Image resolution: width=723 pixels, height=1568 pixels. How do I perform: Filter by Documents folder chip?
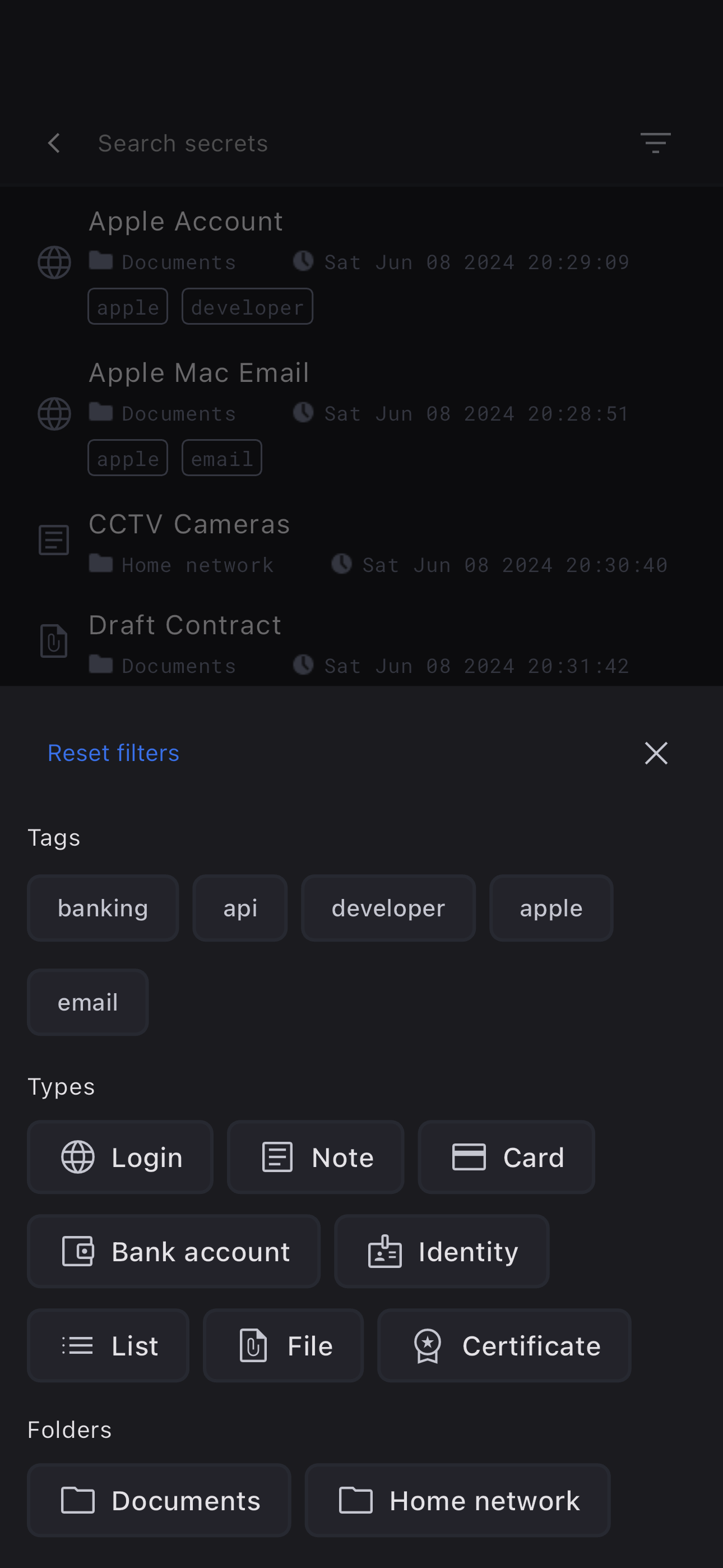(x=159, y=1501)
